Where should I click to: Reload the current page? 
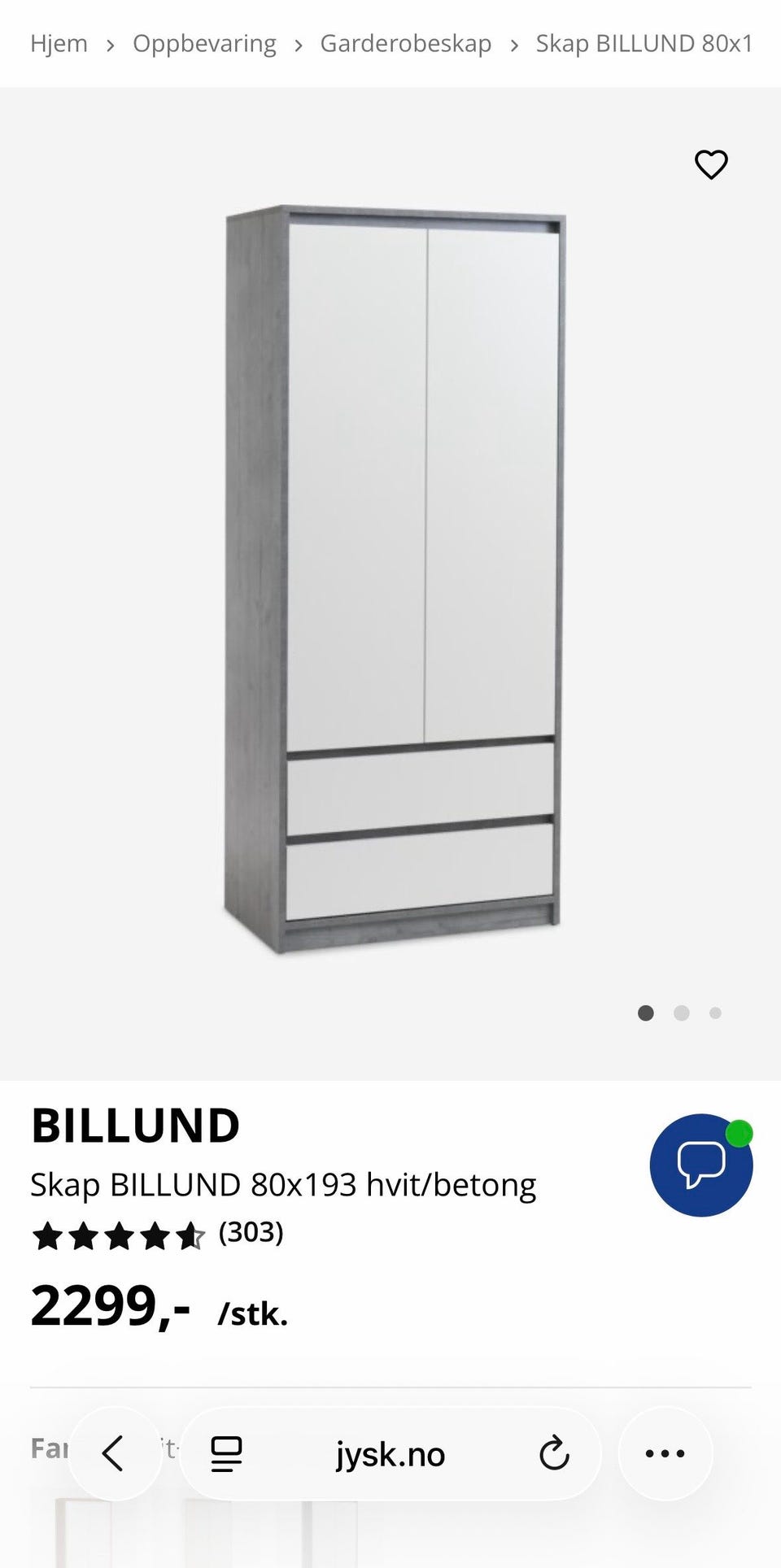coord(553,1454)
